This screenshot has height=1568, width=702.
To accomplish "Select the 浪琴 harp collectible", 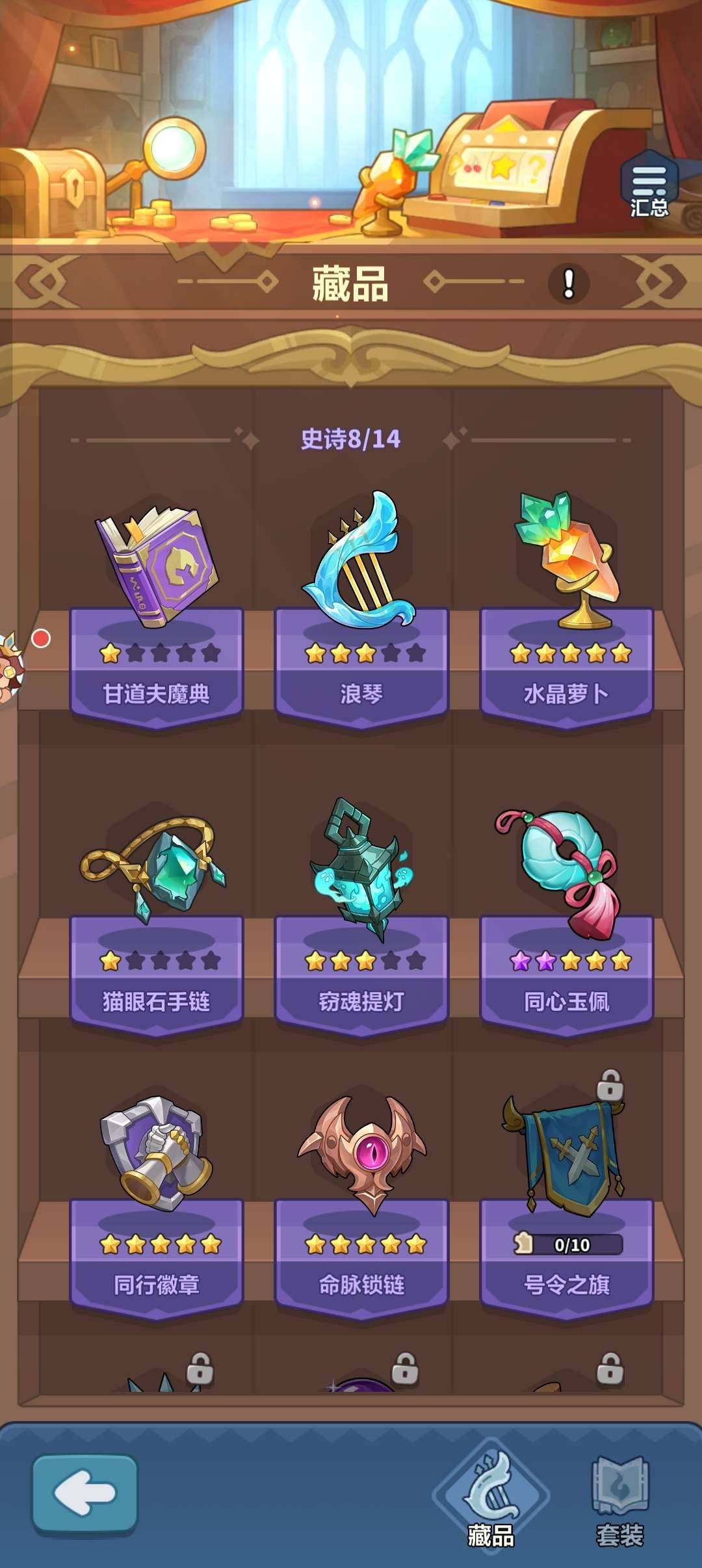I will pos(361,611).
